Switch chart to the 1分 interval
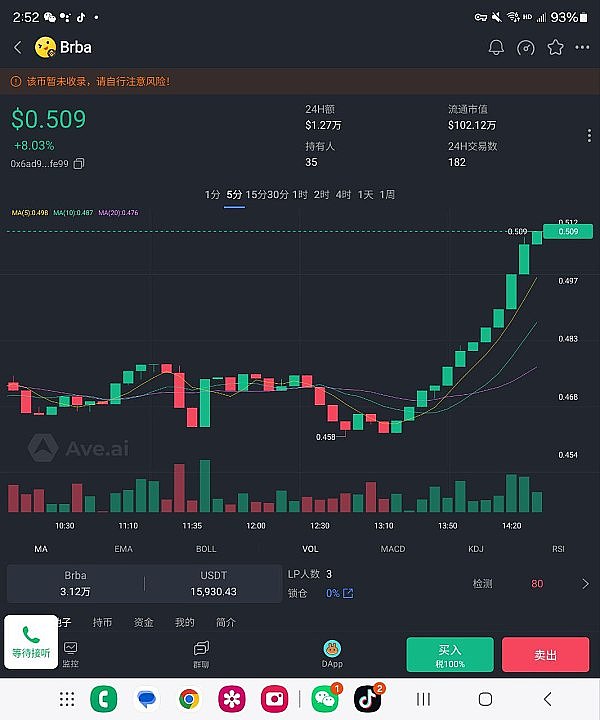The image size is (600, 720). pos(212,194)
